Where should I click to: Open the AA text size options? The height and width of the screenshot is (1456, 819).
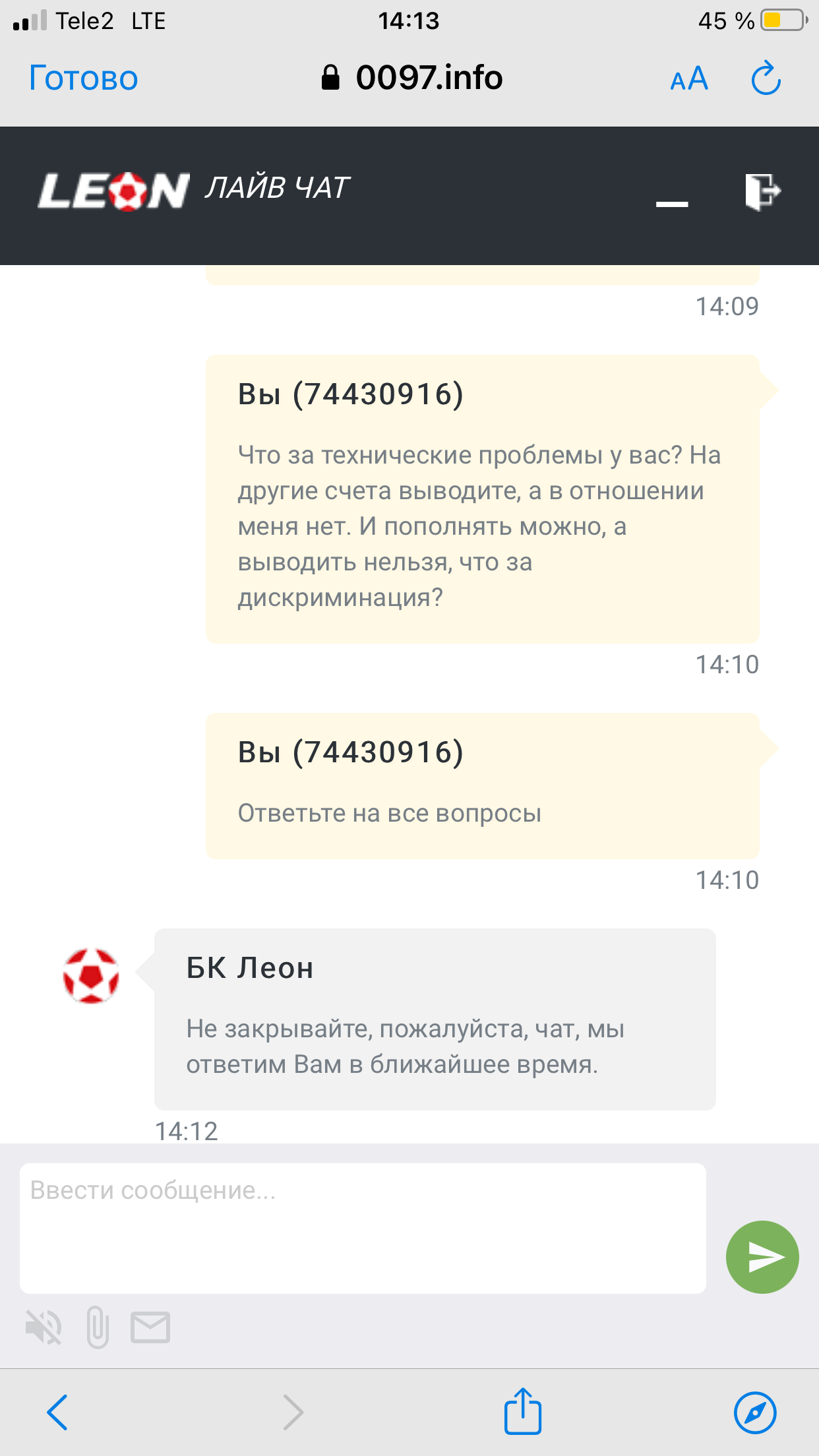point(689,79)
